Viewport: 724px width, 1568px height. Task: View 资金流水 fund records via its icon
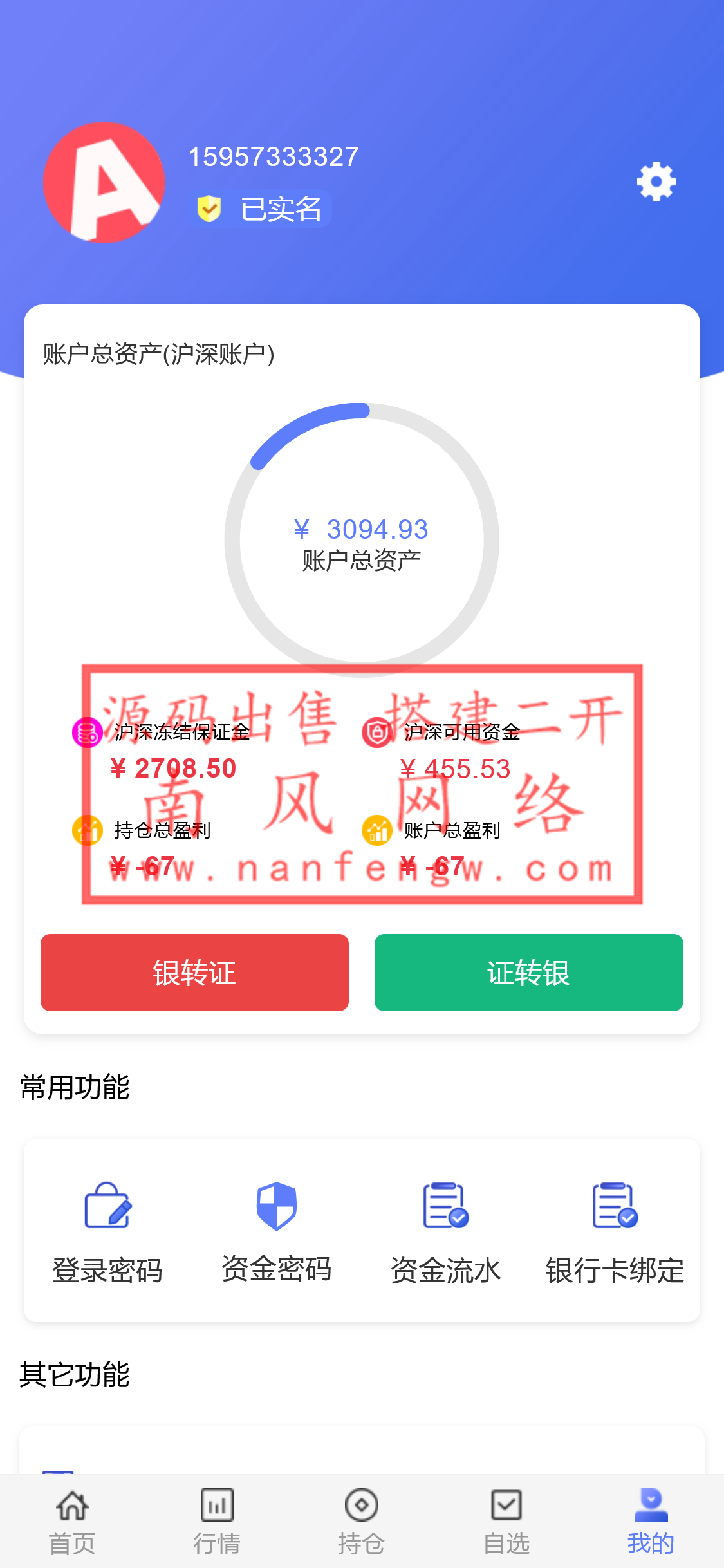click(444, 1207)
